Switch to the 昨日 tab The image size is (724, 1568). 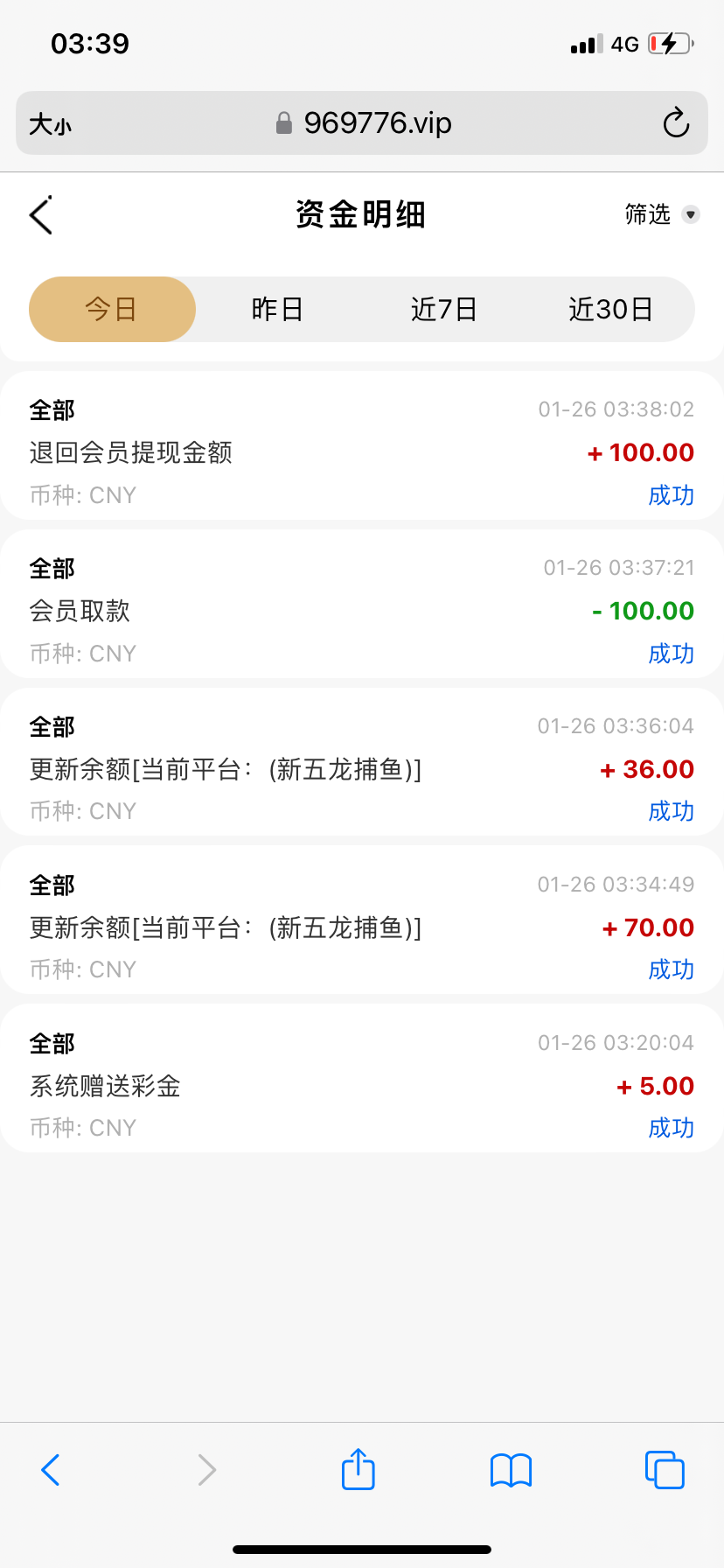click(x=277, y=309)
